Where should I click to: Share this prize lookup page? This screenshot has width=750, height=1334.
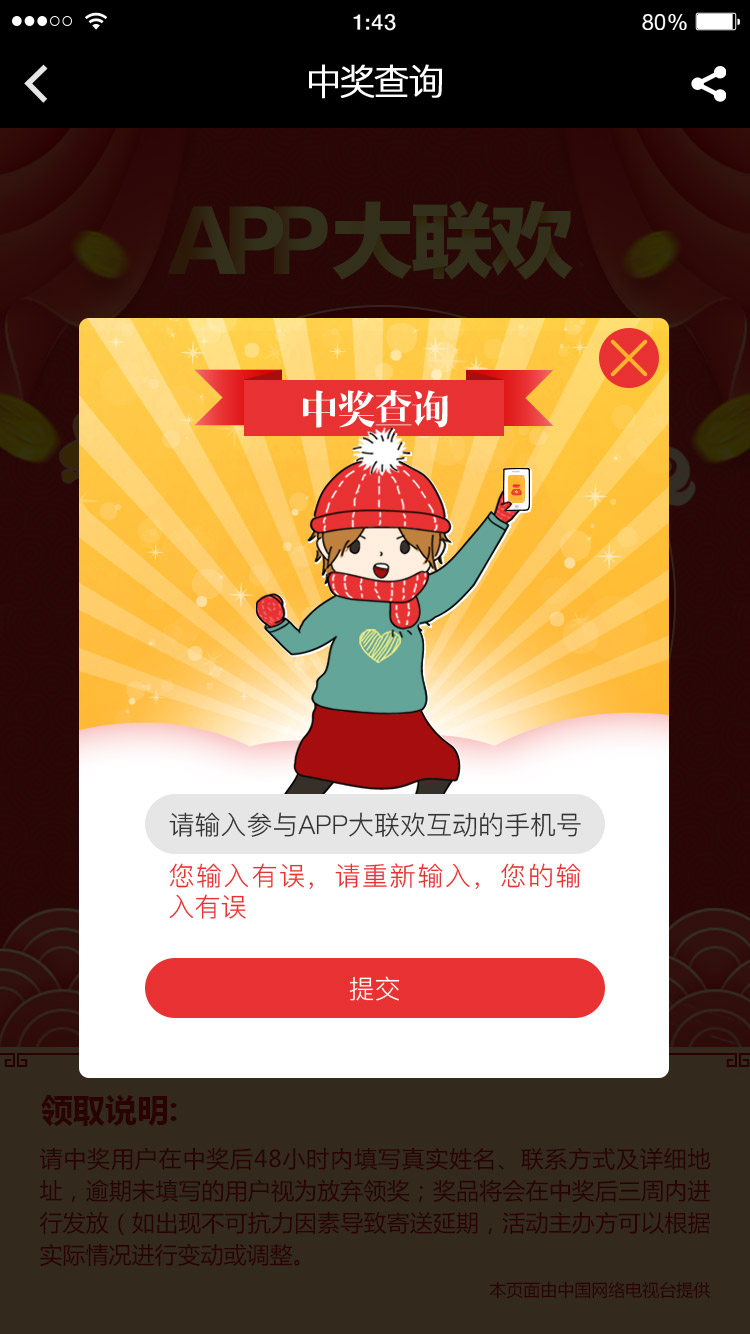709,84
